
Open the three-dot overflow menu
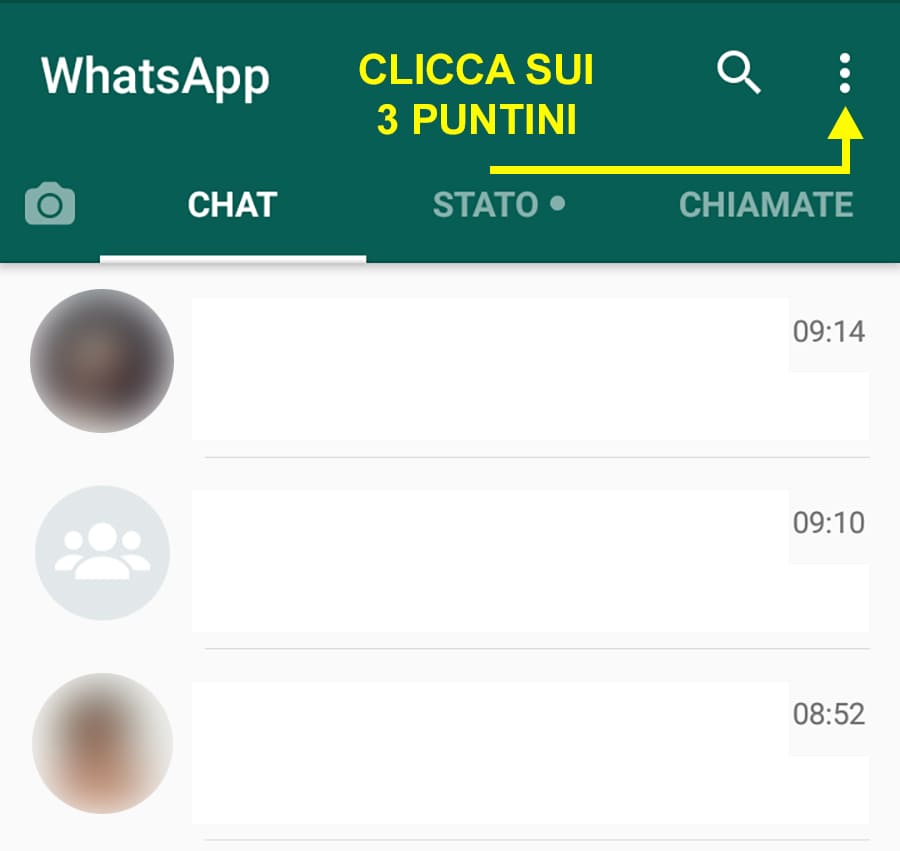(845, 73)
